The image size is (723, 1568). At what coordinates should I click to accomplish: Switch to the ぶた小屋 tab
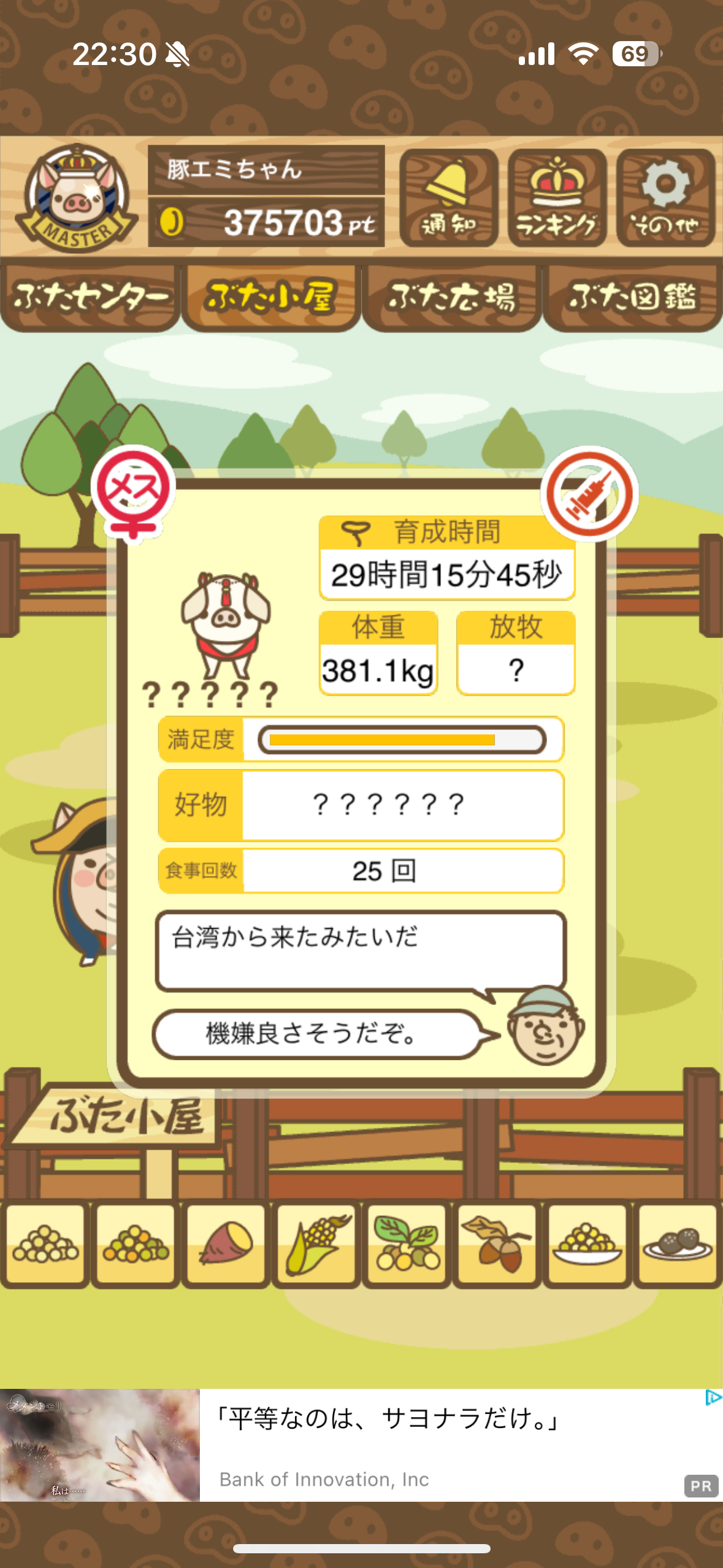270,298
